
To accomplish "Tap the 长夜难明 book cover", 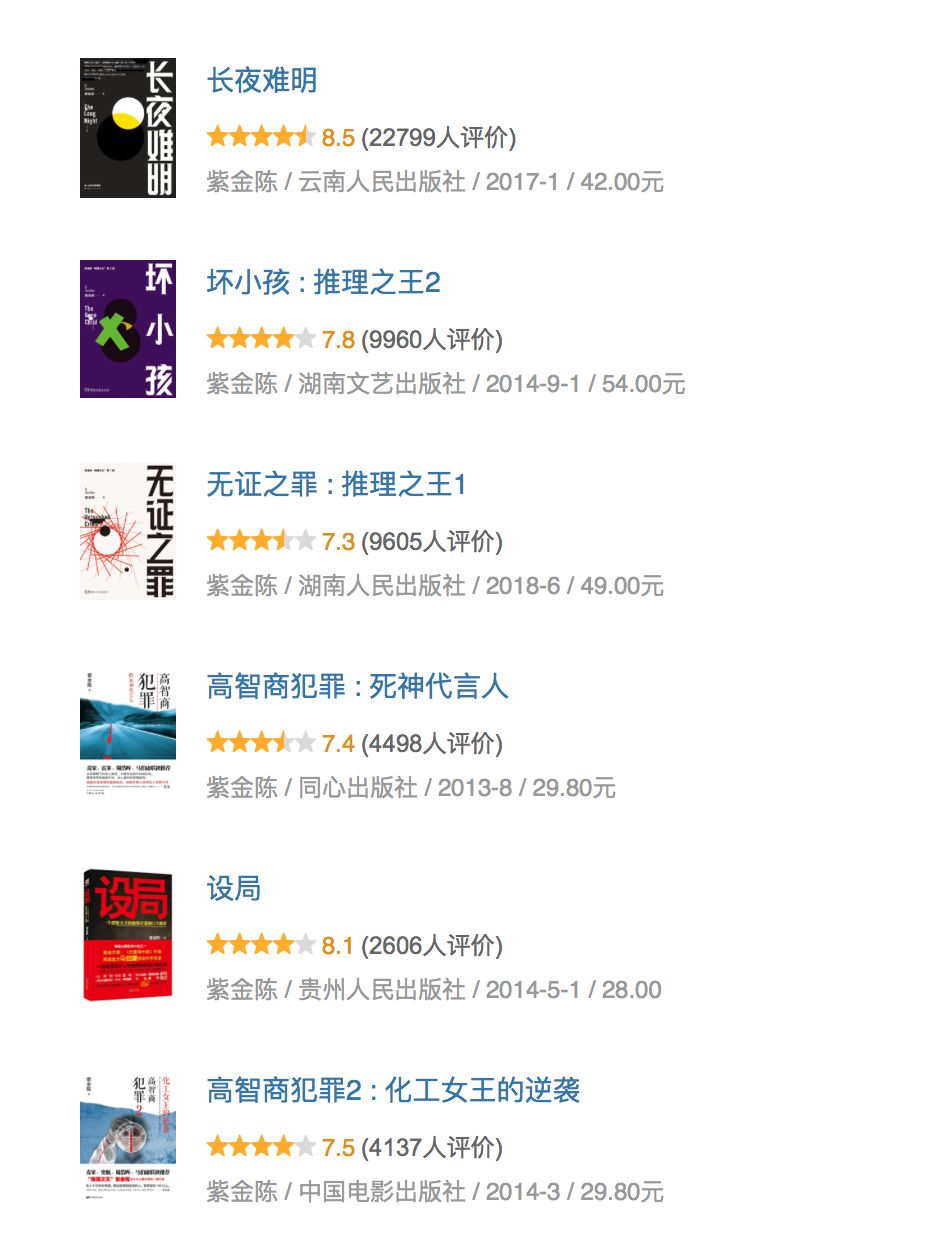I will click(x=128, y=127).
